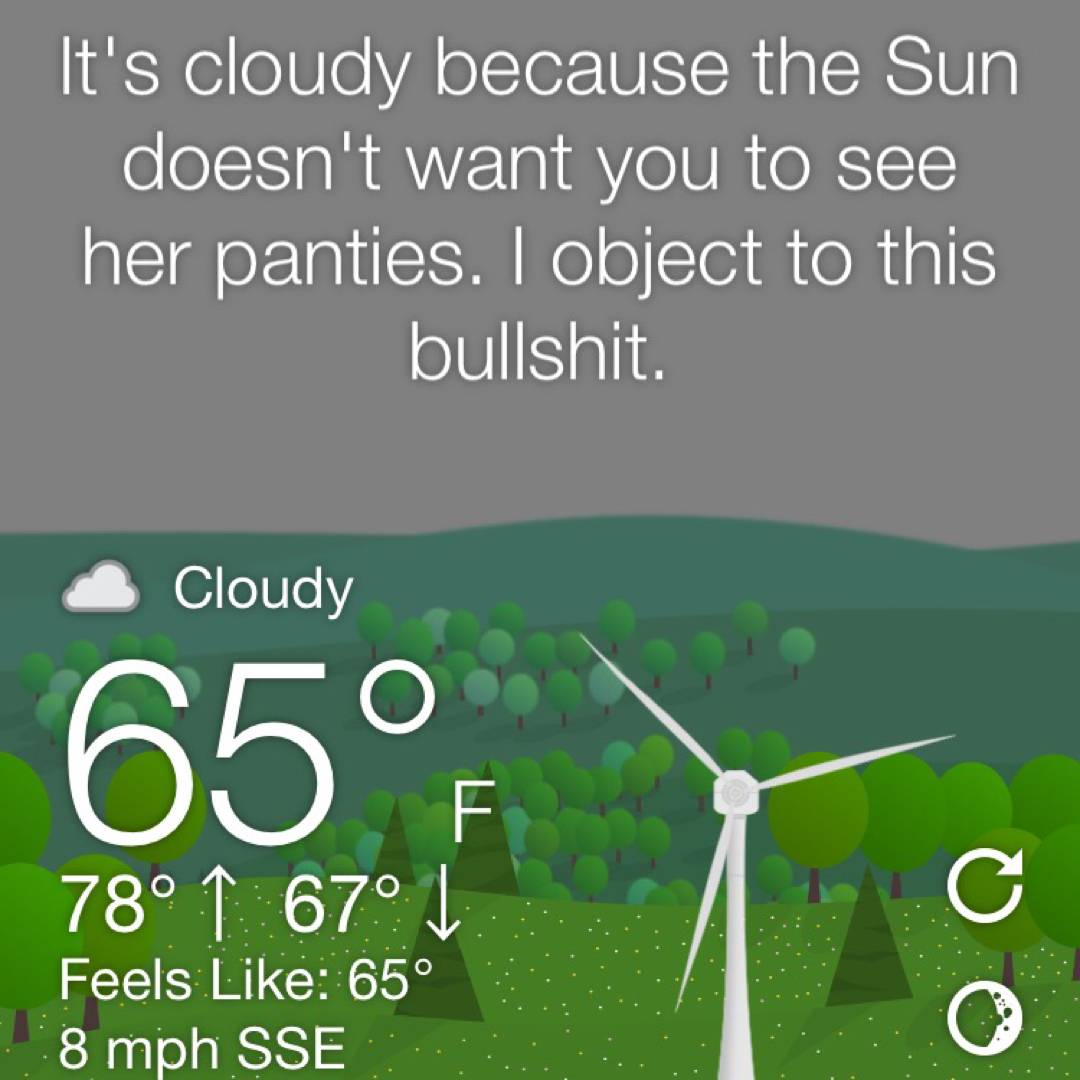Refresh the weather data
1080x1080 pixels.
[985, 886]
